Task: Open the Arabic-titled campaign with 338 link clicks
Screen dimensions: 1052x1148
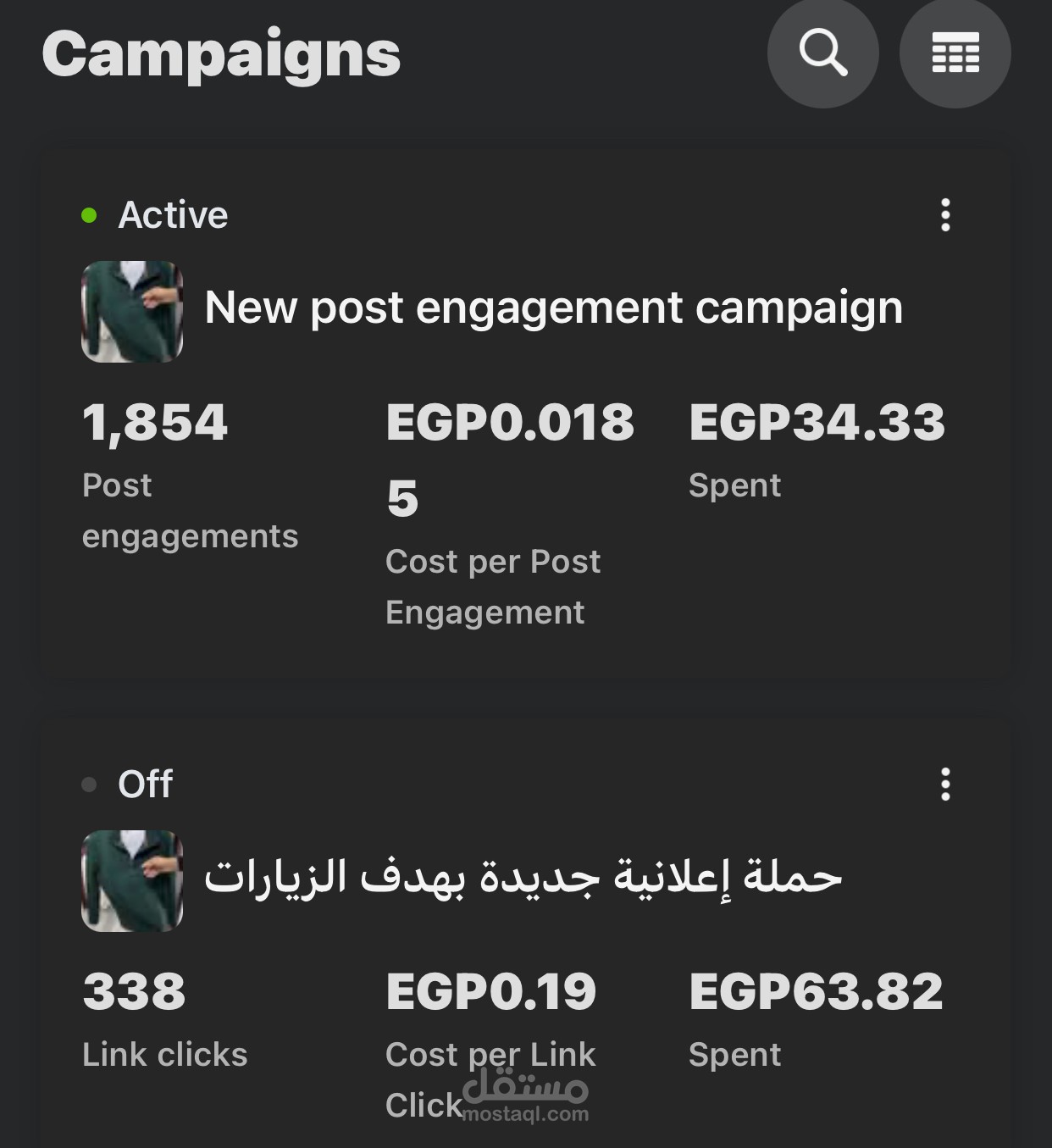Action: coord(523,878)
